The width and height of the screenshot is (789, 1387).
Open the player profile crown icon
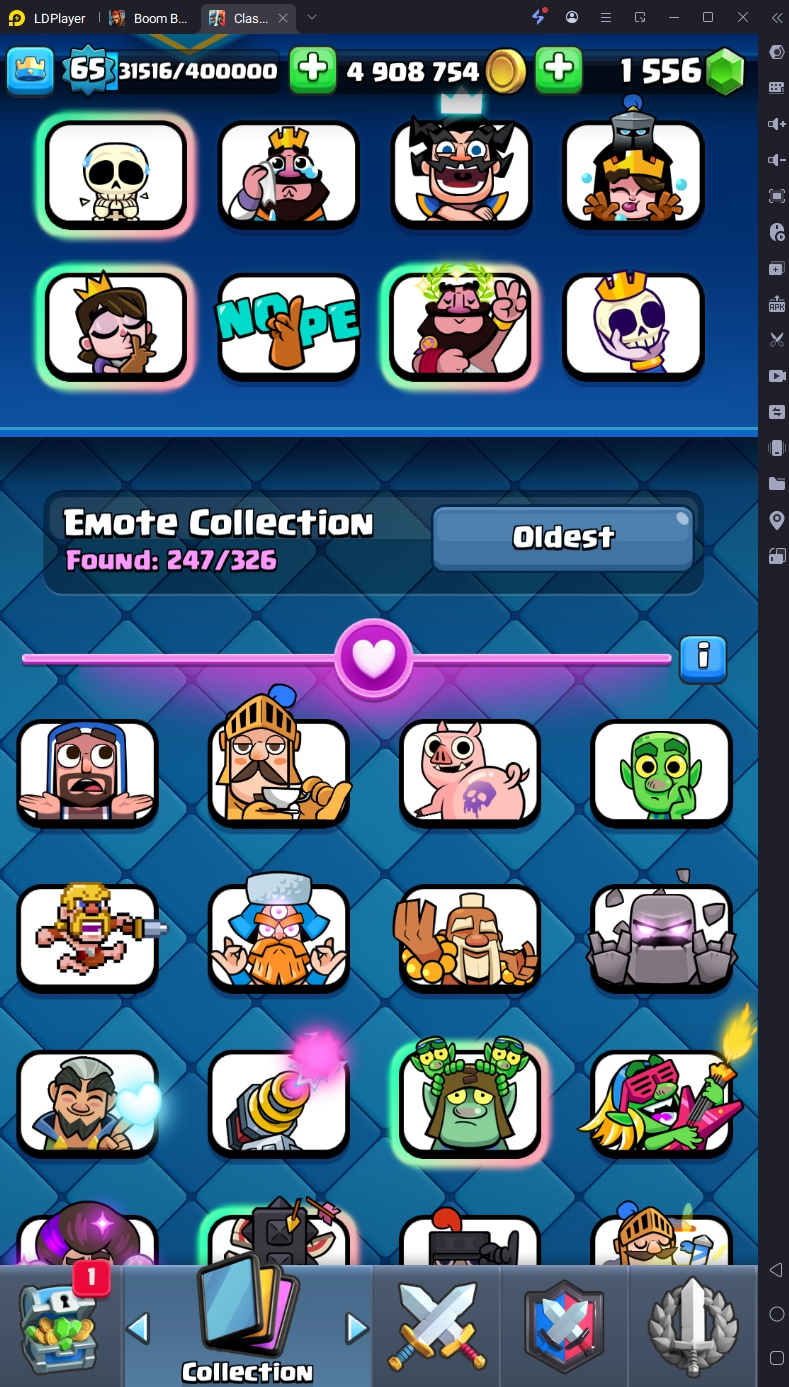(30, 70)
